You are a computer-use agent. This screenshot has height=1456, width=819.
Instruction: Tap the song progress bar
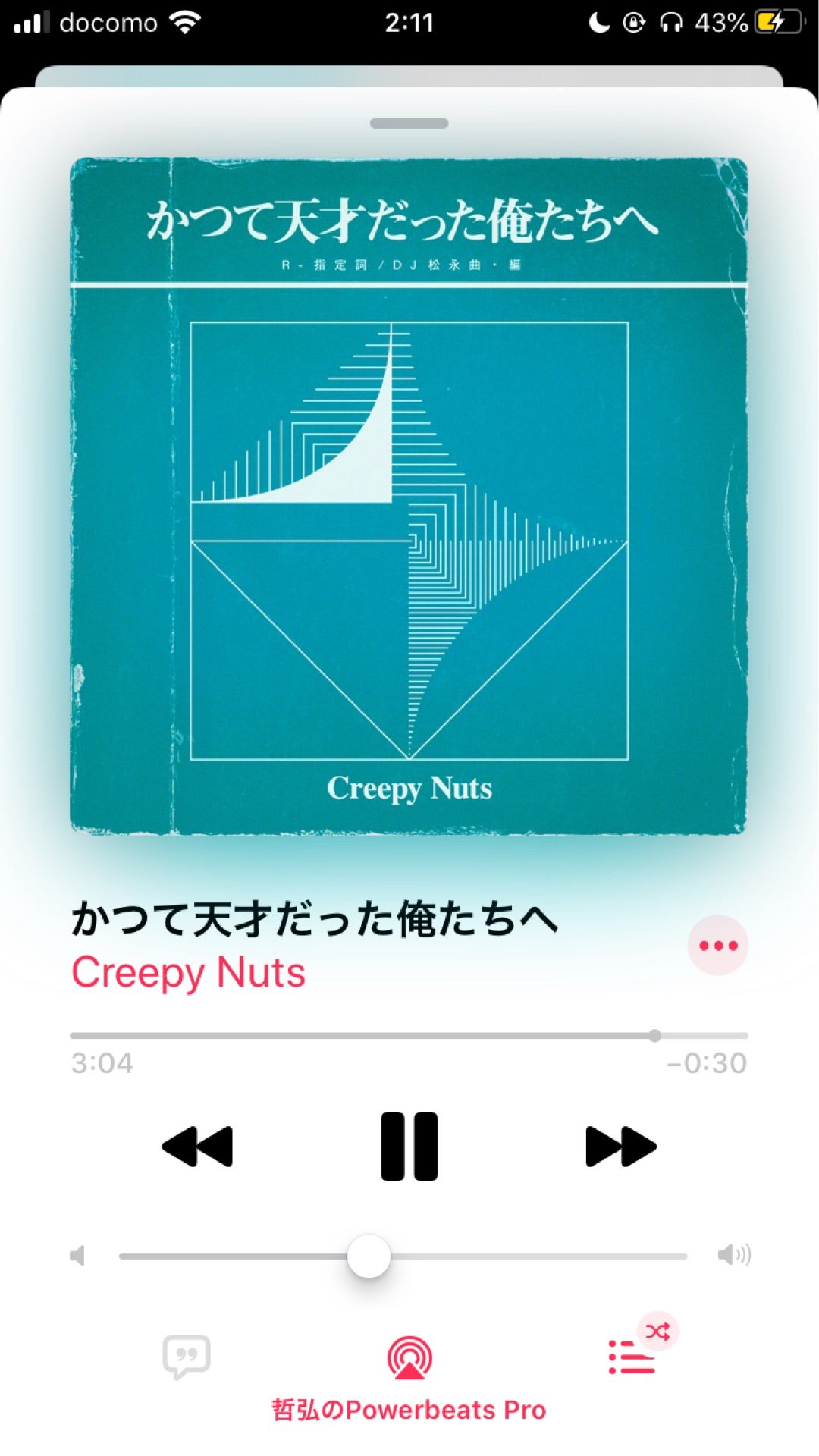point(409,1035)
